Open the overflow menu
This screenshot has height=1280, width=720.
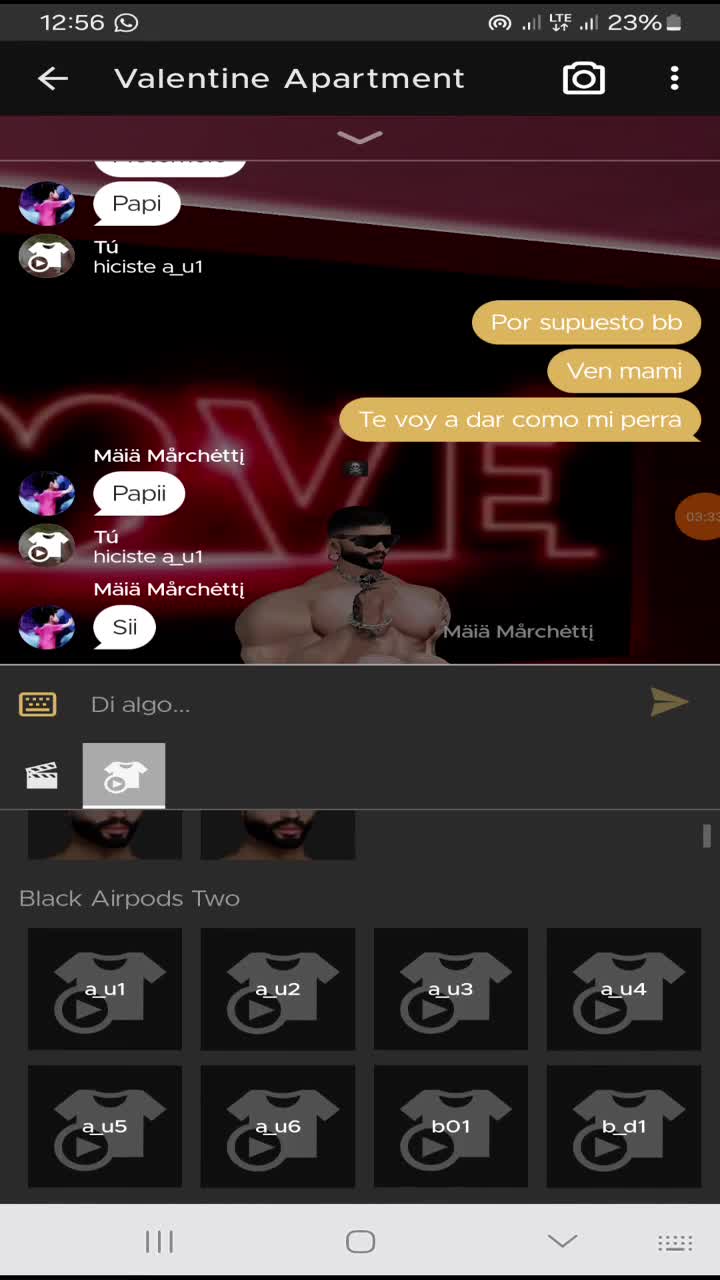coord(675,78)
